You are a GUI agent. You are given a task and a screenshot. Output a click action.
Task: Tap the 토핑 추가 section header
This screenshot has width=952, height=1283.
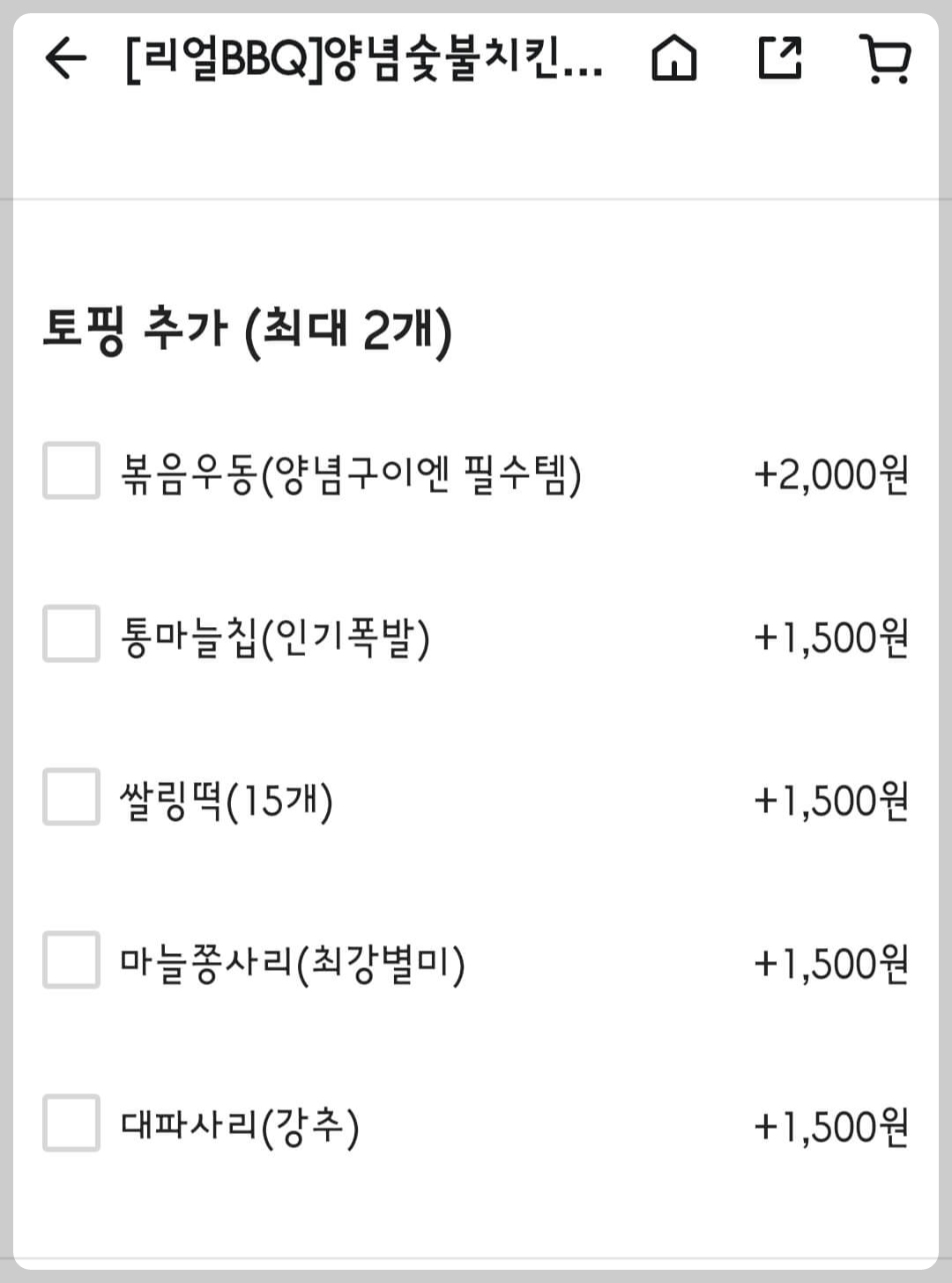(x=247, y=330)
